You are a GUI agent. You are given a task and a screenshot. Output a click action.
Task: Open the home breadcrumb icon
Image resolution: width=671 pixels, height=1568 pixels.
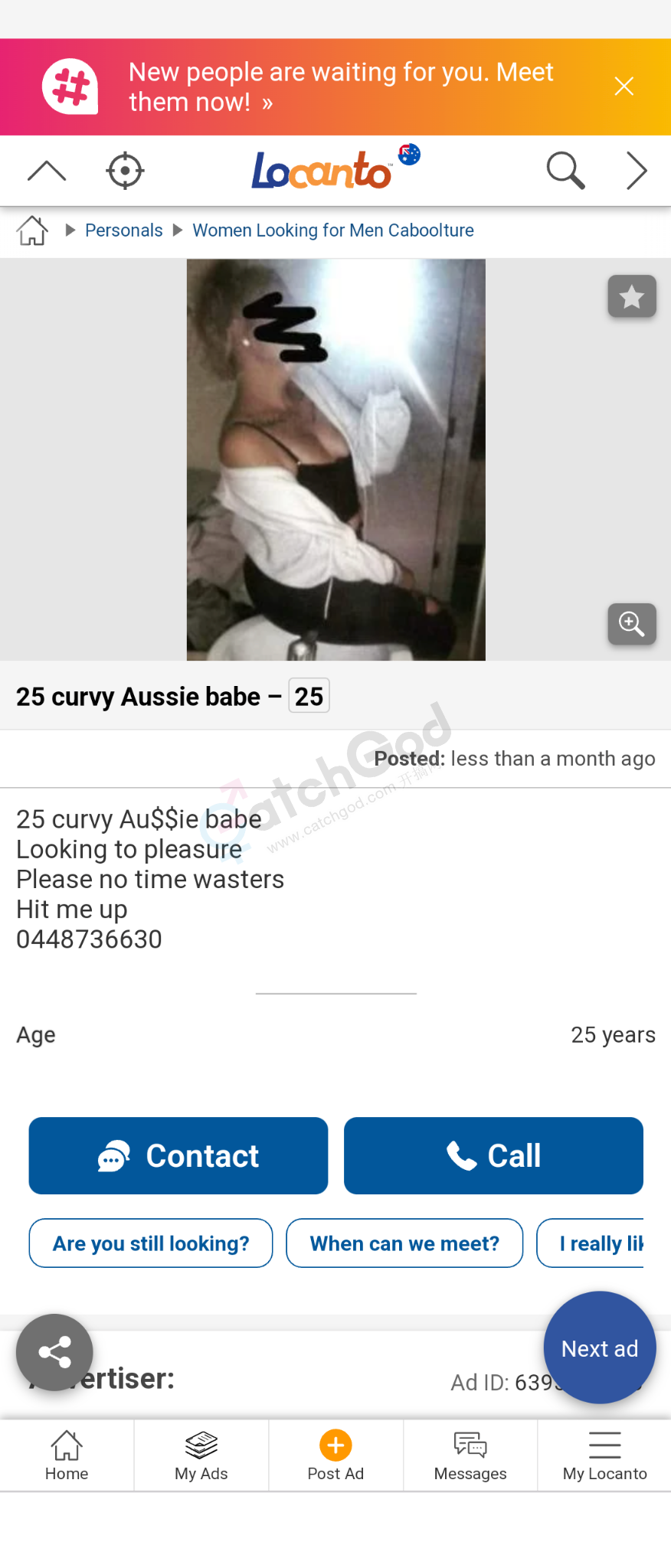[33, 230]
